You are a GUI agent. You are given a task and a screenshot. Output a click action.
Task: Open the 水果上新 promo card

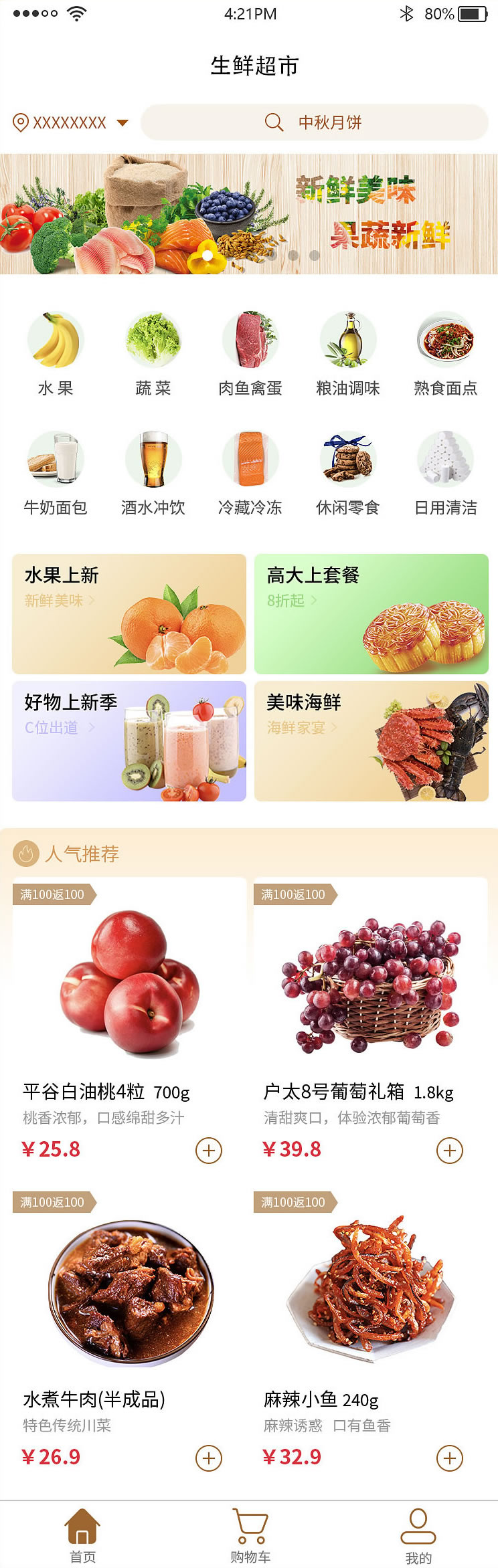click(x=129, y=613)
